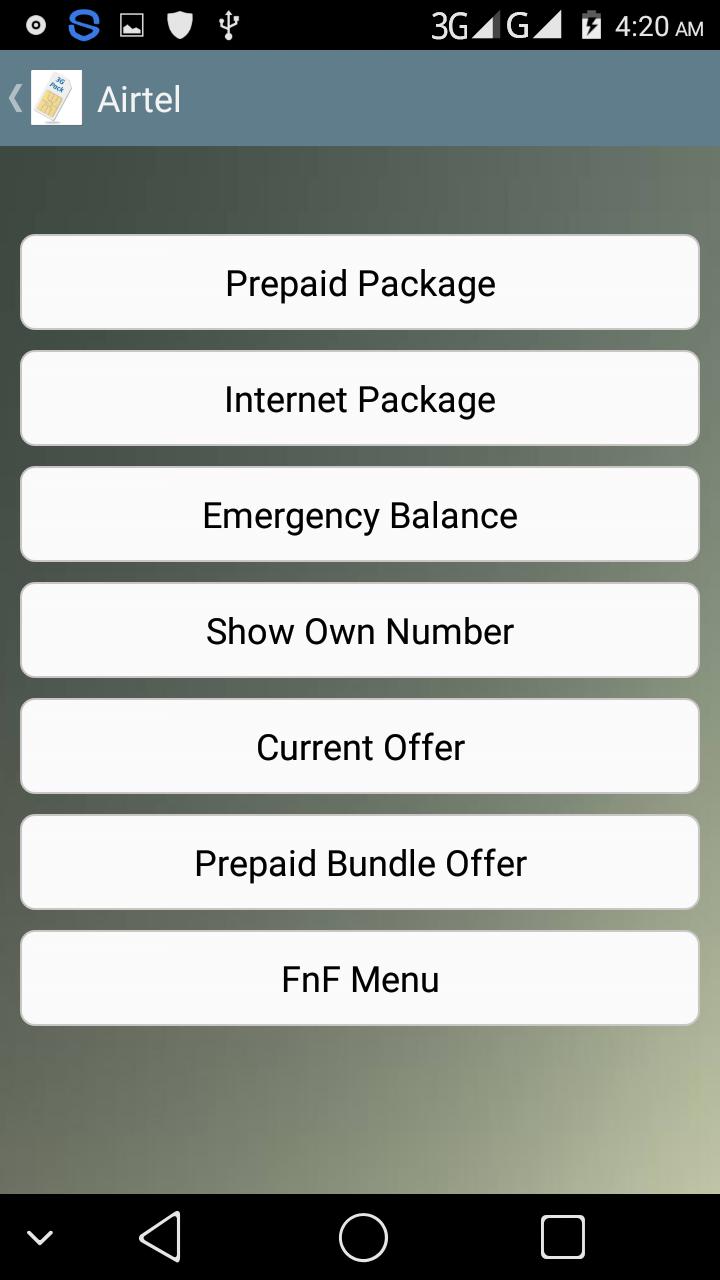Open the Prepaid Bundle Offer

tap(360, 862)
